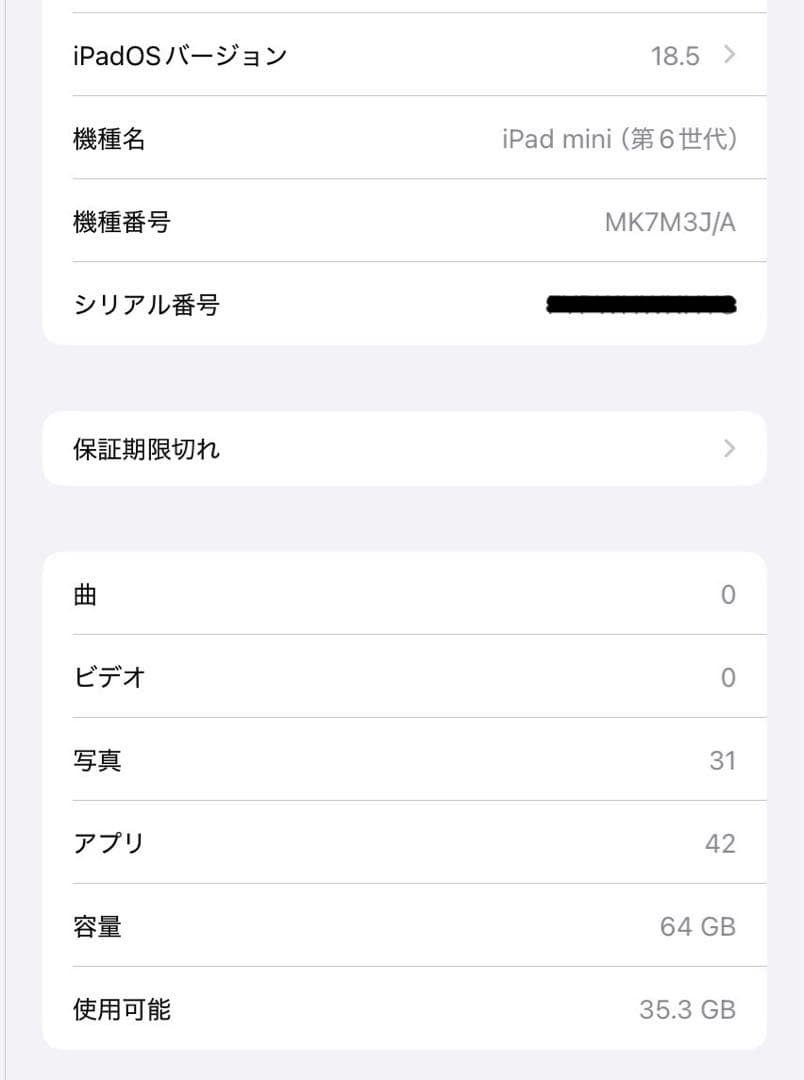Open the iPadOS バージョン details screen
This screenshot has height=1080, width=804.
point(400,55)
